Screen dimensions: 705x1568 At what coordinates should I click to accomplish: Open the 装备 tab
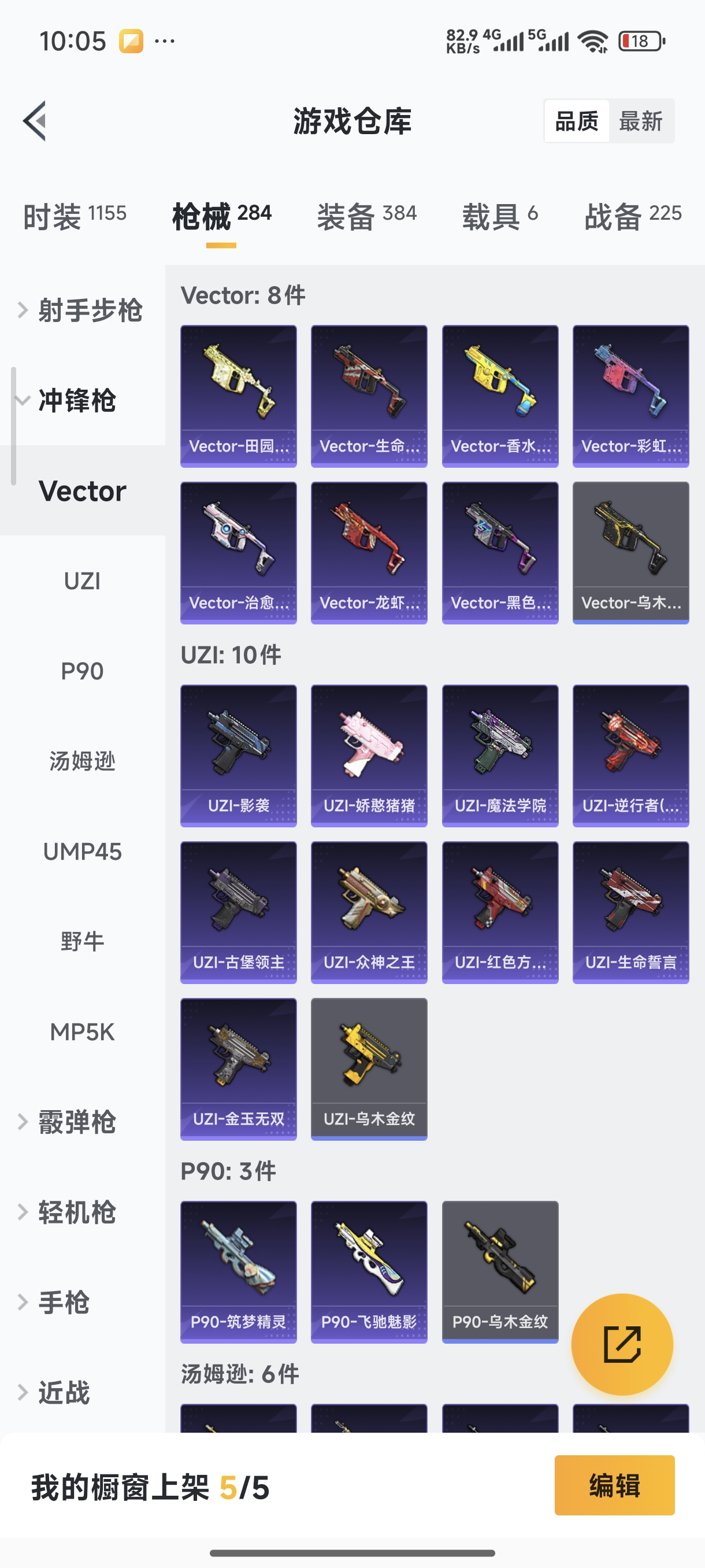(x=367, y=216)
